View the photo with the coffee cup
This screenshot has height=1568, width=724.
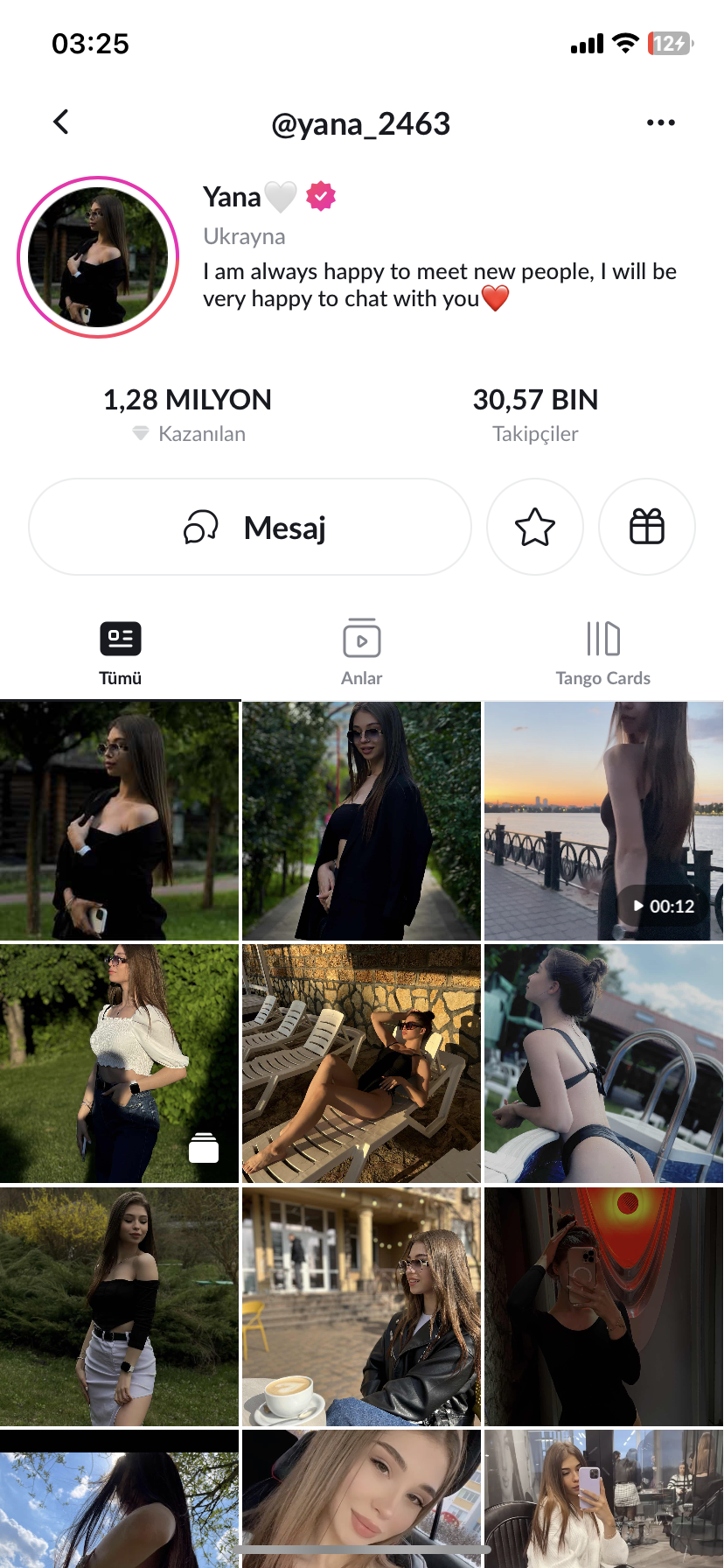click(x=361, y=1305)
